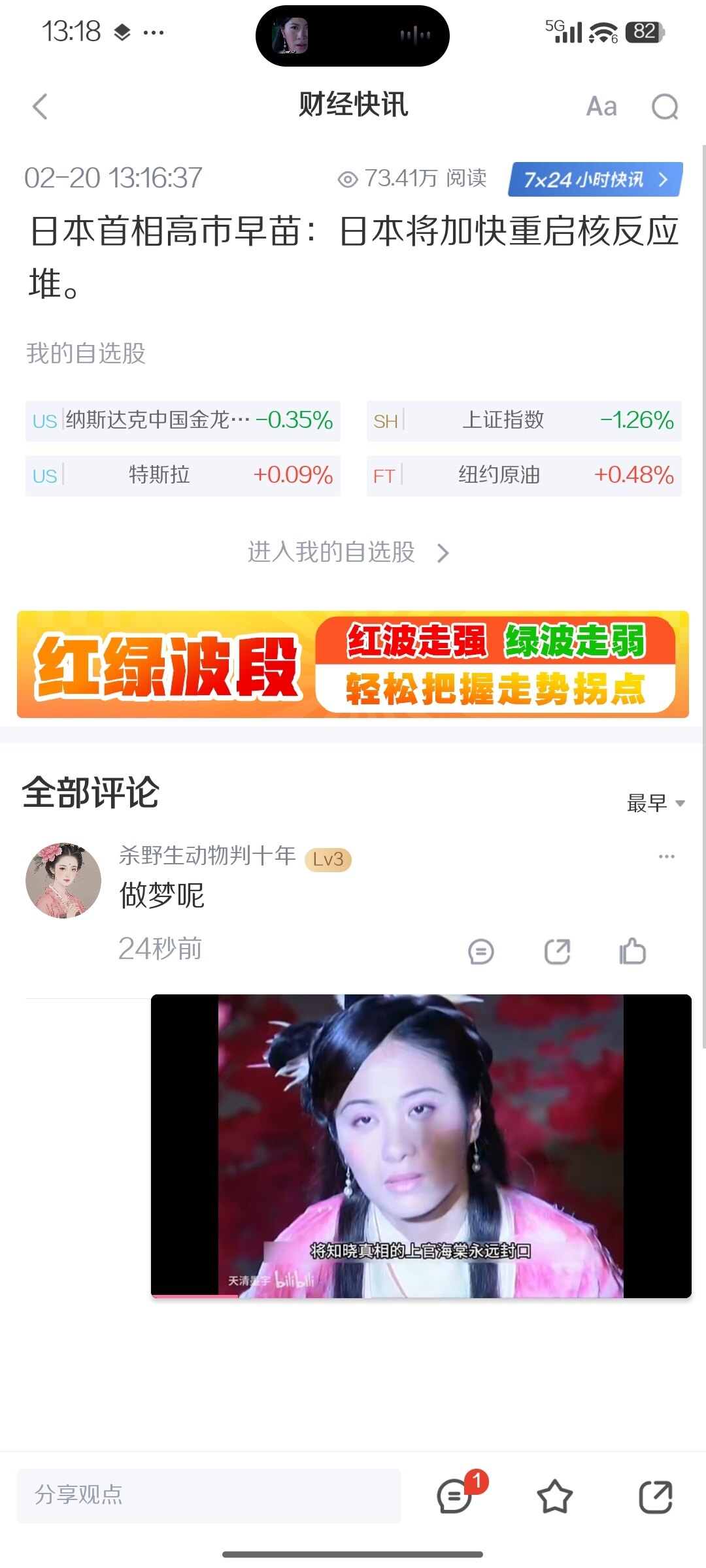
Task: Open the Aa font size setting
Action: pyautogui.click(x=601, y=106)
